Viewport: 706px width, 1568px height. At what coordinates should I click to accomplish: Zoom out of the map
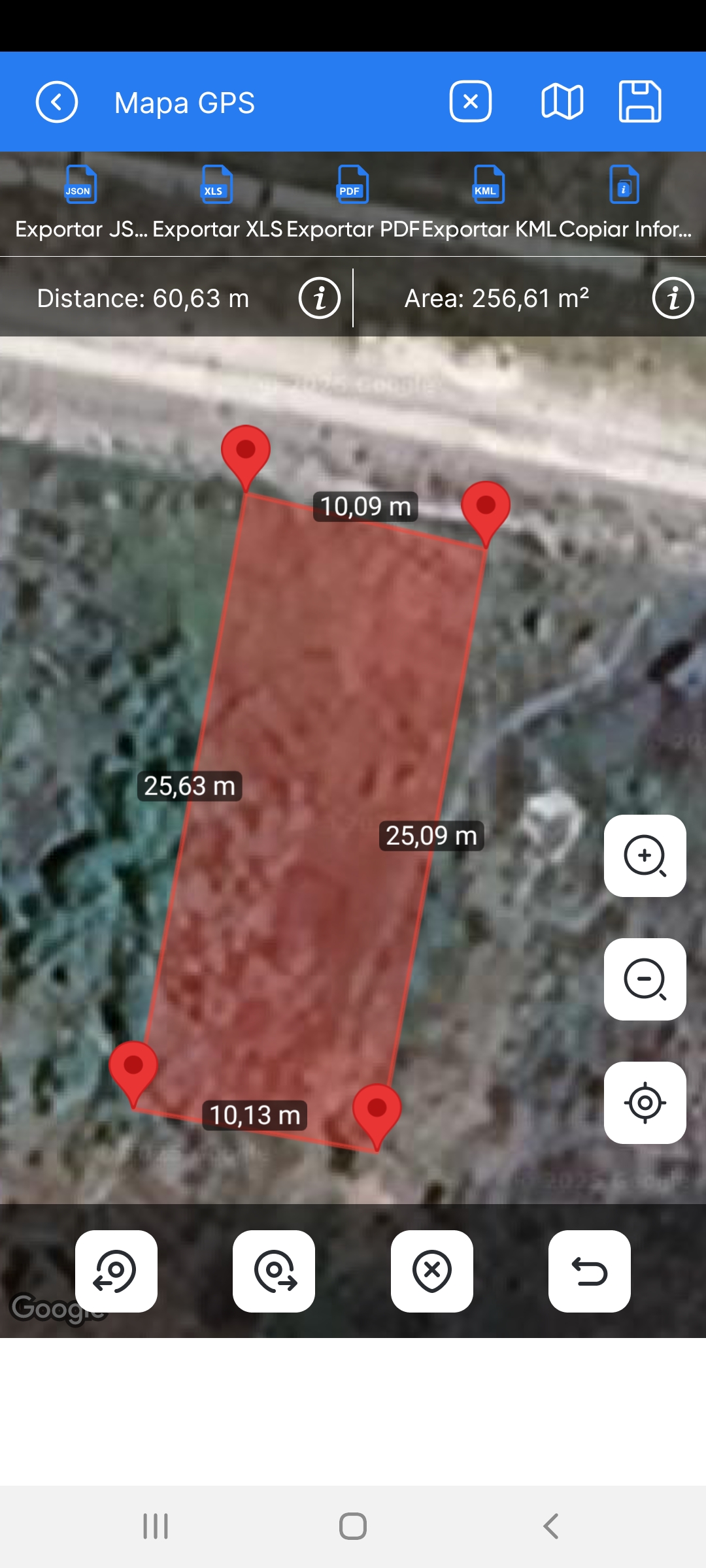pos(645,979)
